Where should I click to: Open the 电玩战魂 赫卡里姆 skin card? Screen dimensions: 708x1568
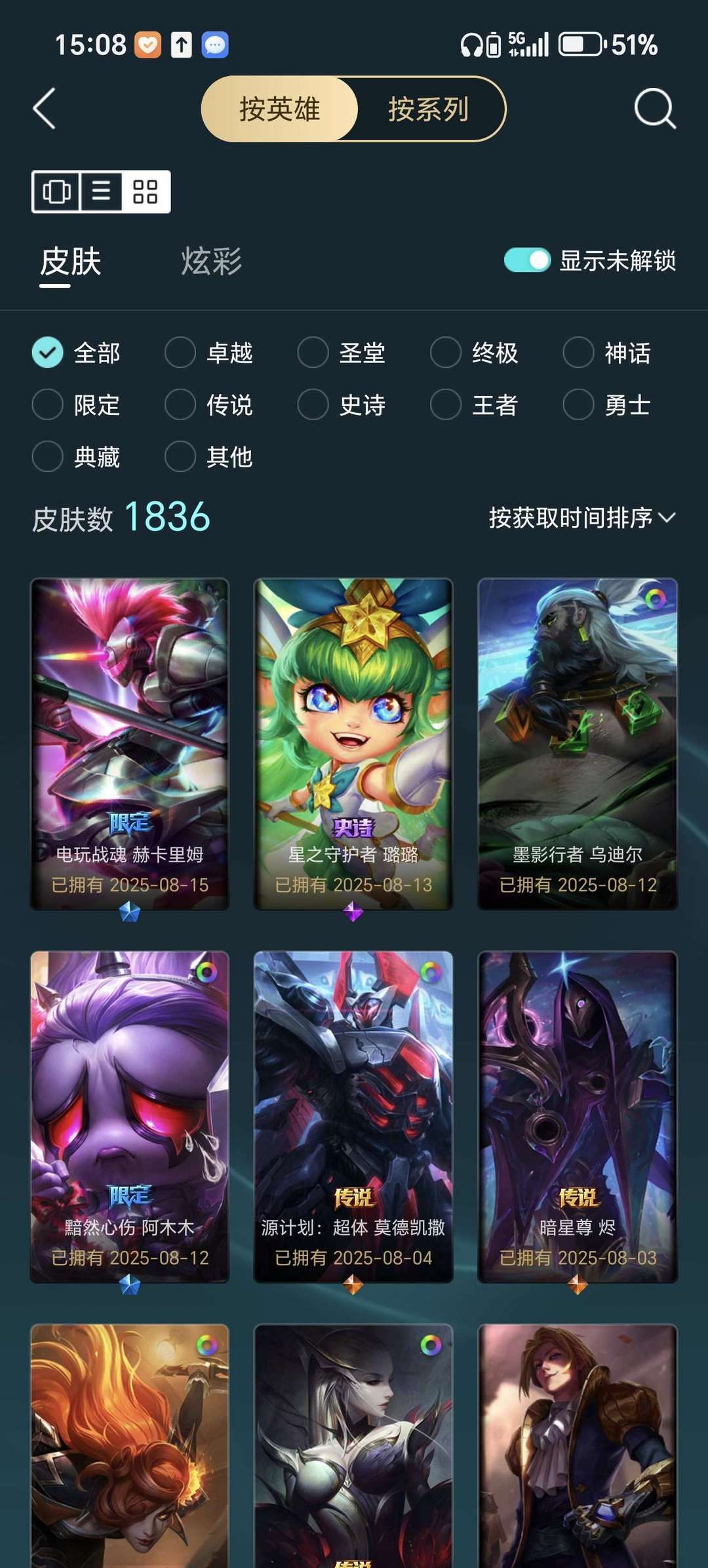pos(130,744)
